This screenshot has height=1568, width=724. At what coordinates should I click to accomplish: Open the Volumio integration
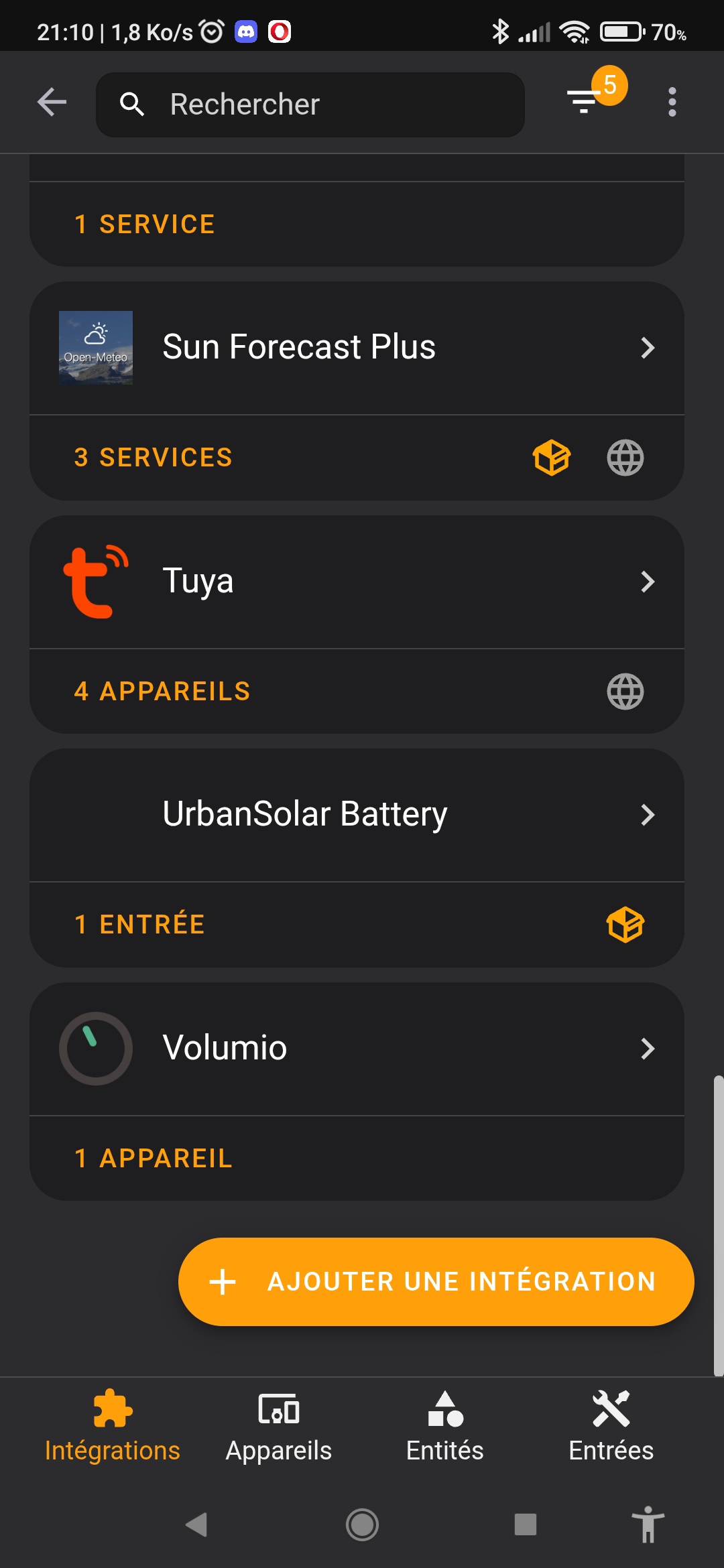point(357,1048)
